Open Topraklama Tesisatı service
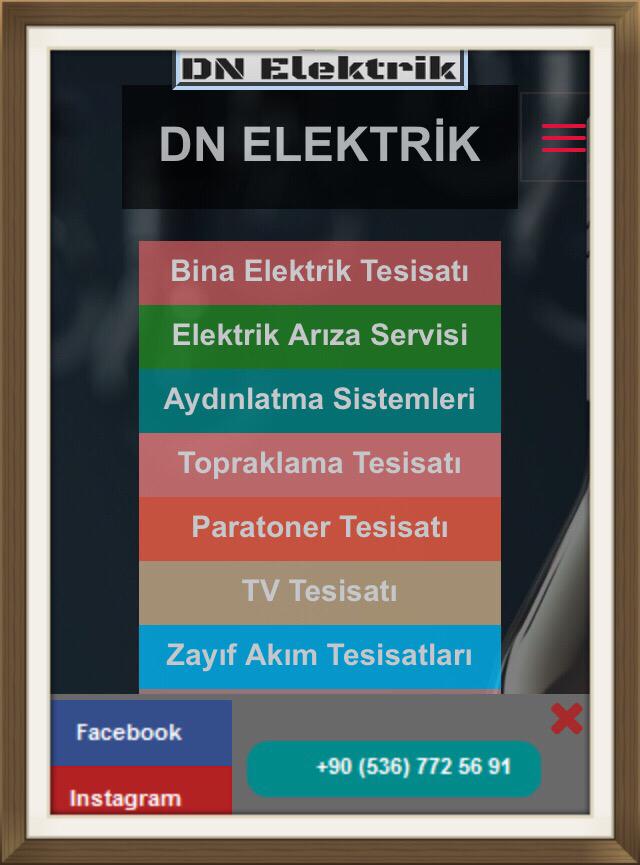Viewport: 640px width, 865px height. coord(319,463)
